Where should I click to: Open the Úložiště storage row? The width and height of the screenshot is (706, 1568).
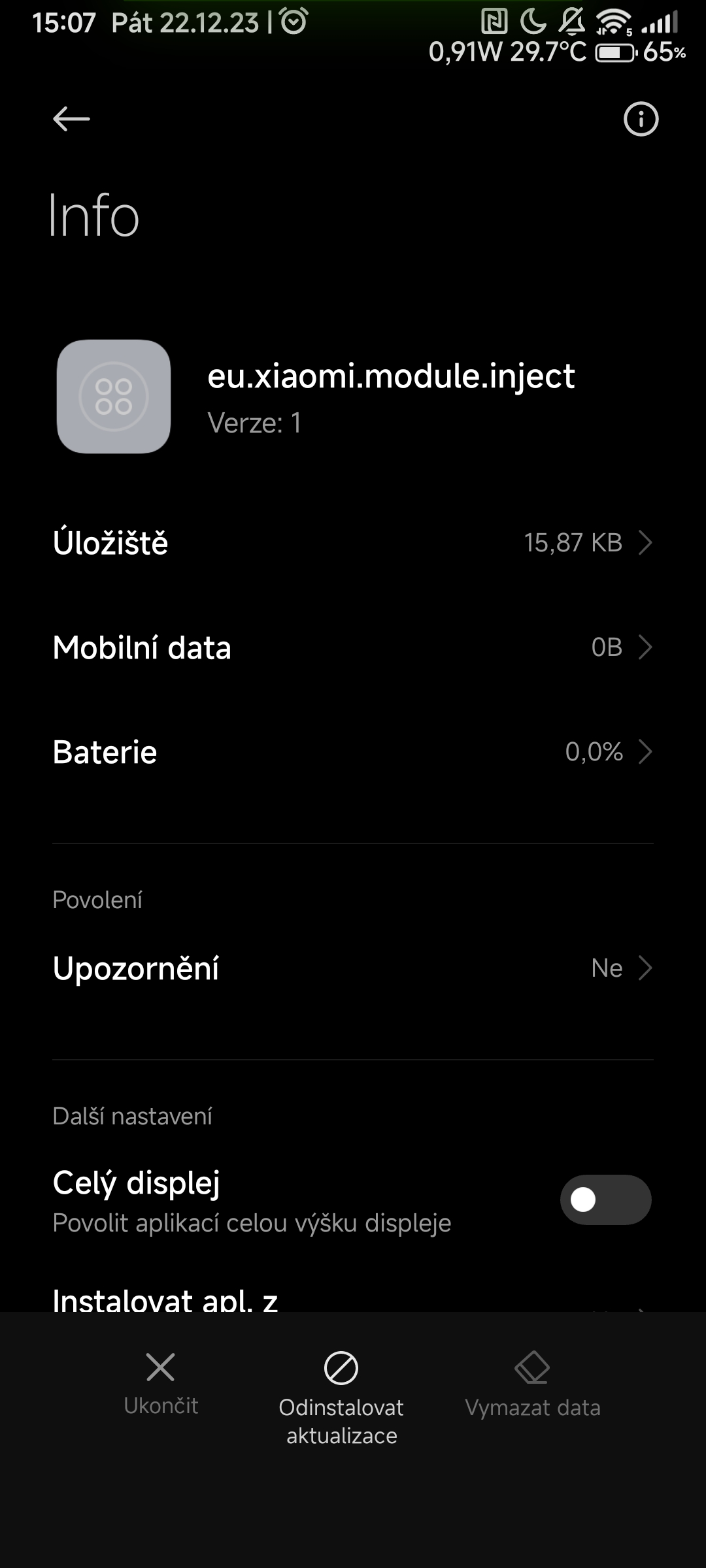pyautogui.click(x=353, y=543)
